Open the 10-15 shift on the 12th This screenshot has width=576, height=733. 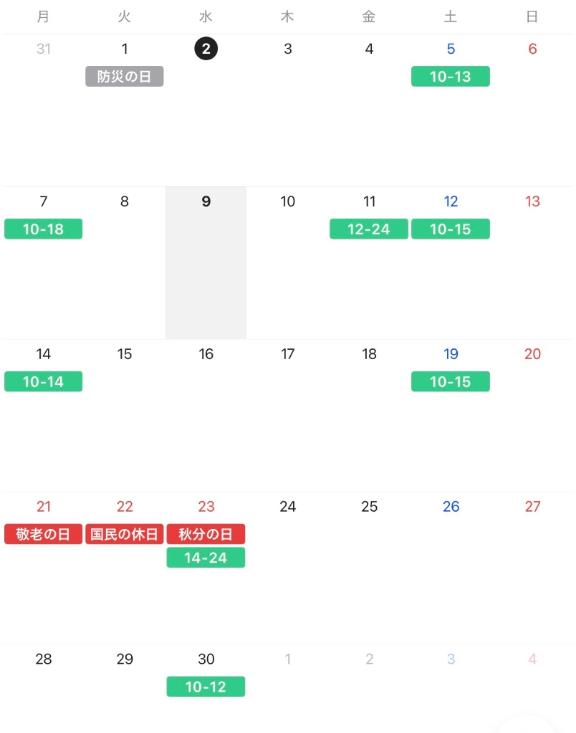(450, 229)
